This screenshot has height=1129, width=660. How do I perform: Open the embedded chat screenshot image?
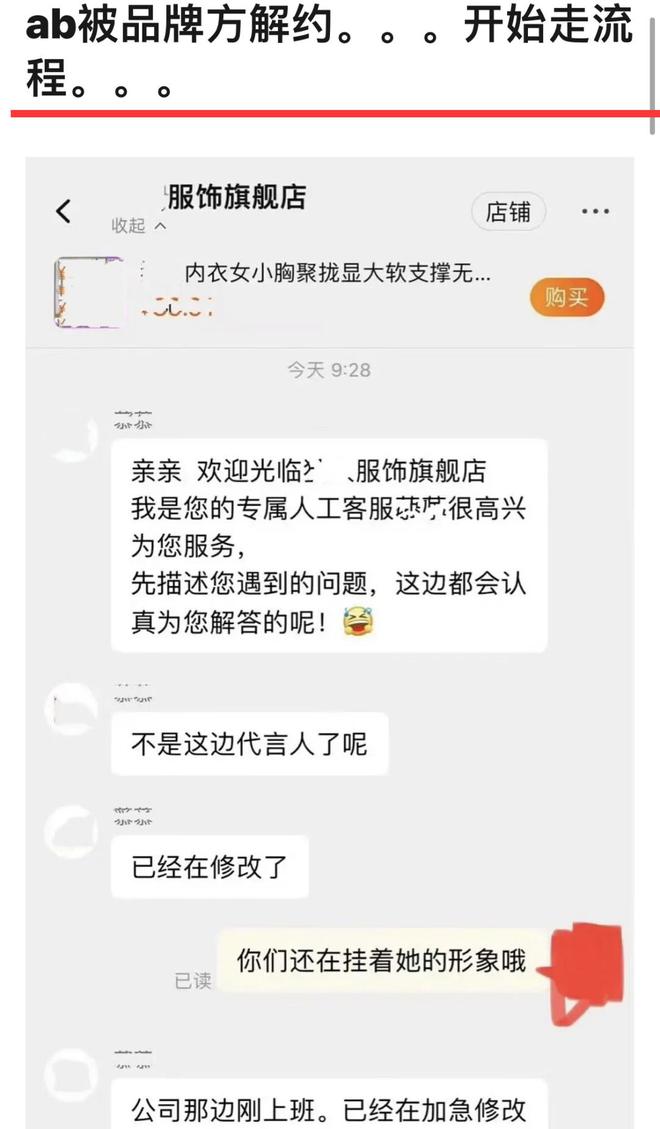click(329, 640)
